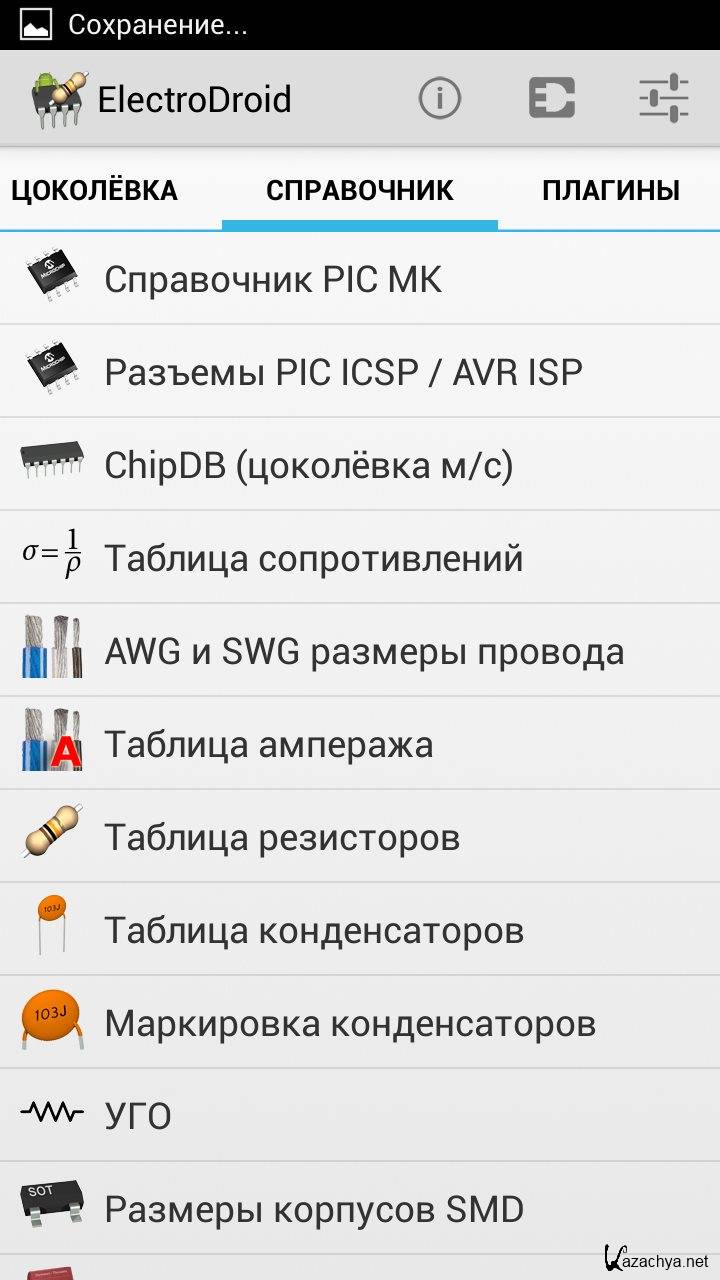Switch to the ПЛАГИНЫ tab
Viewport: 720px width, 1280px height.
(611, 190)
